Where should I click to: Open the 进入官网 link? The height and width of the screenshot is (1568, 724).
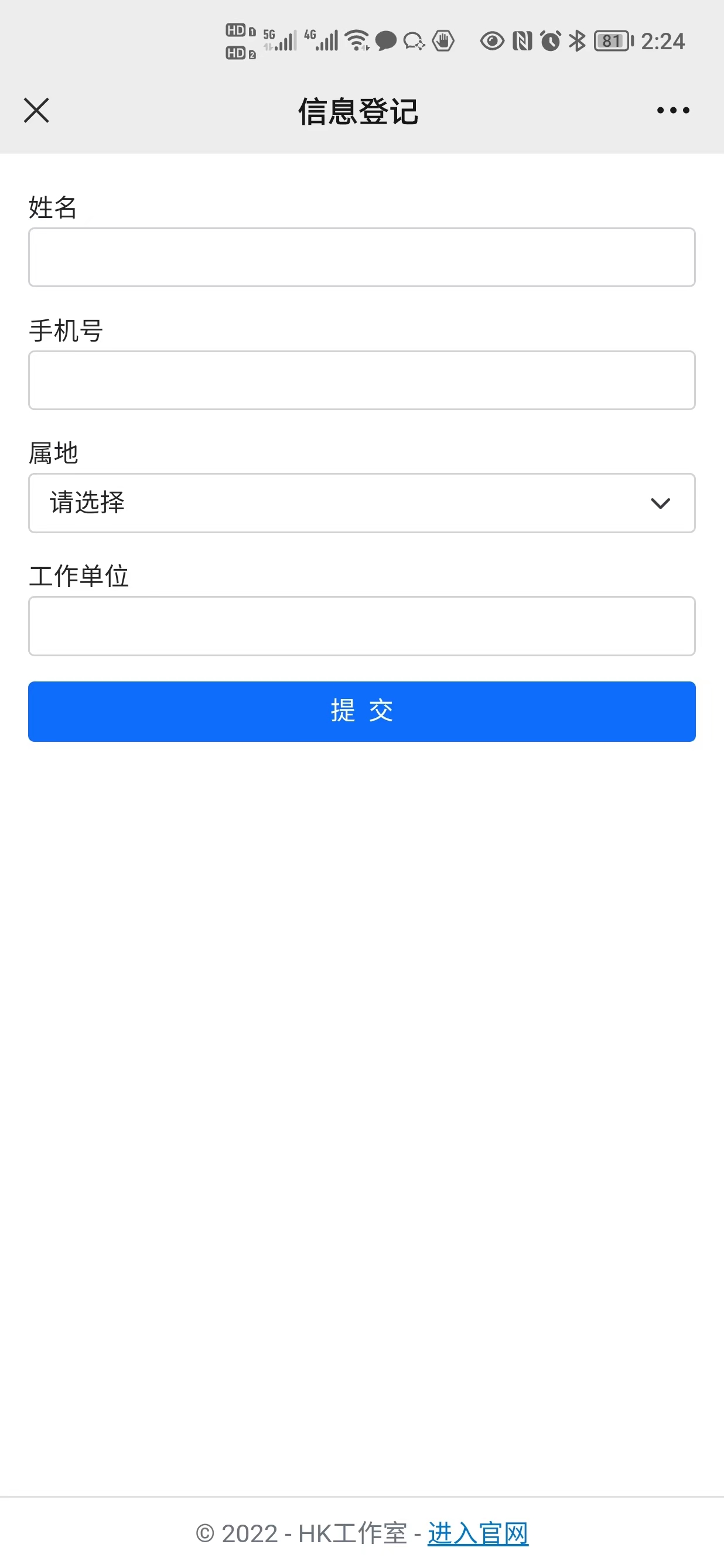pyautogui.click(x=477, y=1533)
